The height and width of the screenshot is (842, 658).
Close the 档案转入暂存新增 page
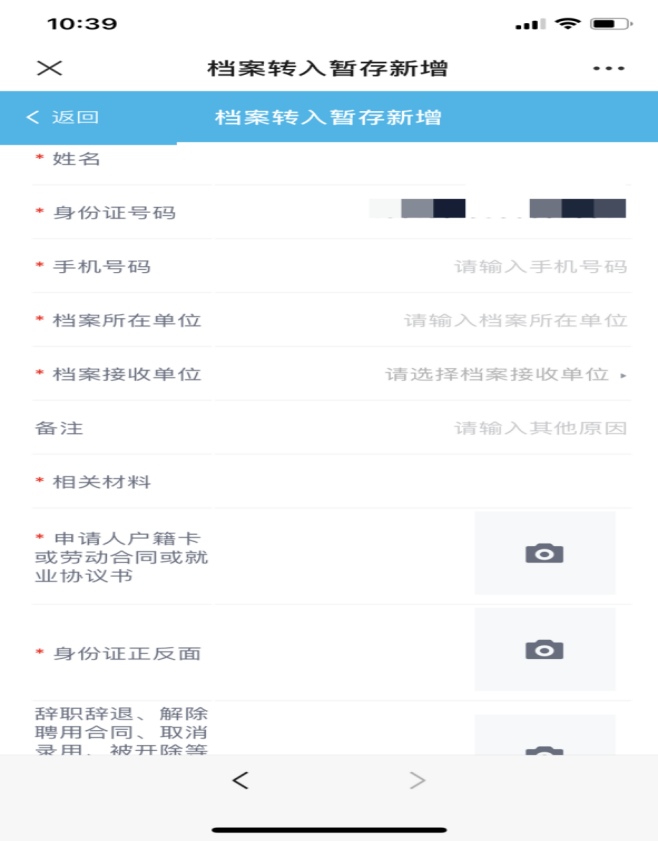click(x=49, y=68)
